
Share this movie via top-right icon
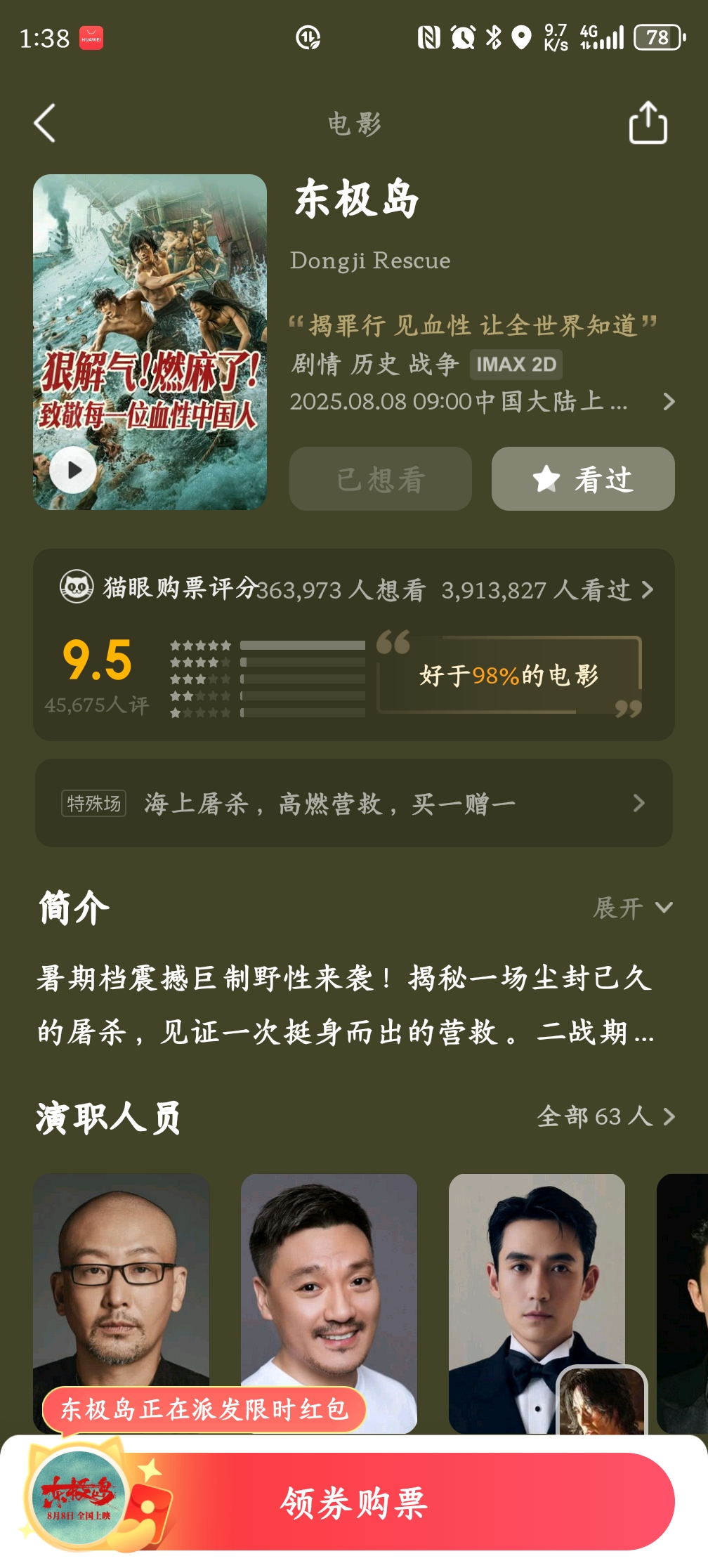[x=647, y=124]
